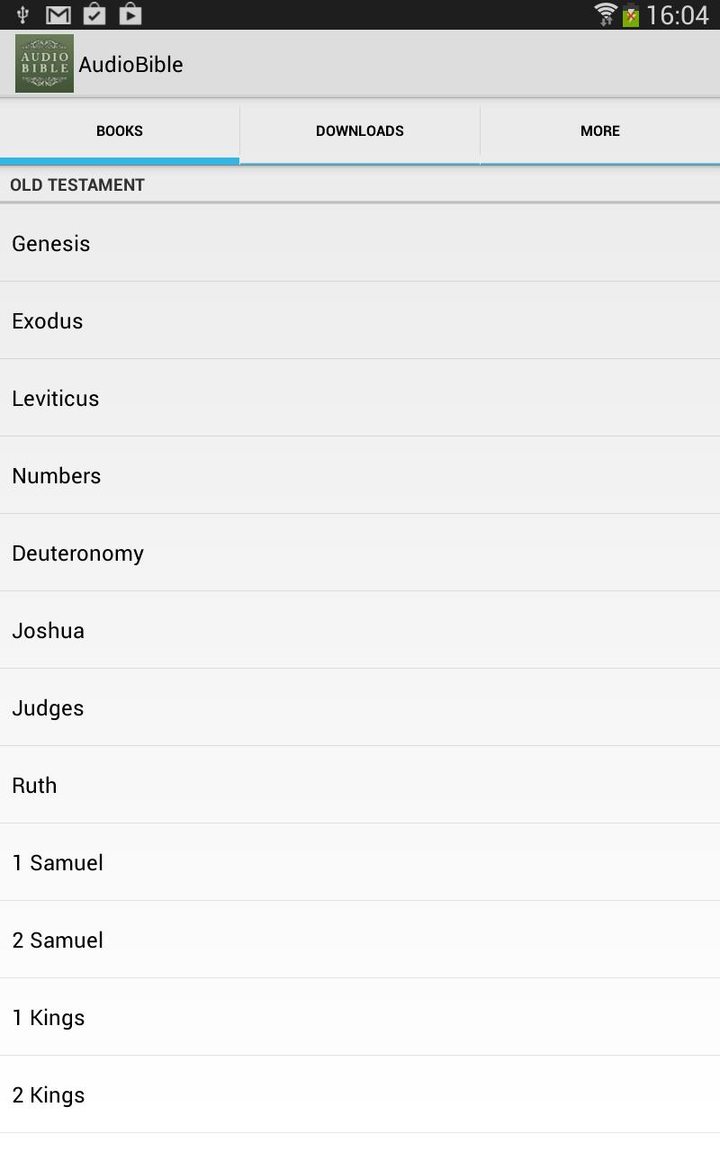Image resolution: width=720 pixels, height=1152 pixels.
Task: Switch to the DOWNLOADS tab
Action: coord(360,131)
